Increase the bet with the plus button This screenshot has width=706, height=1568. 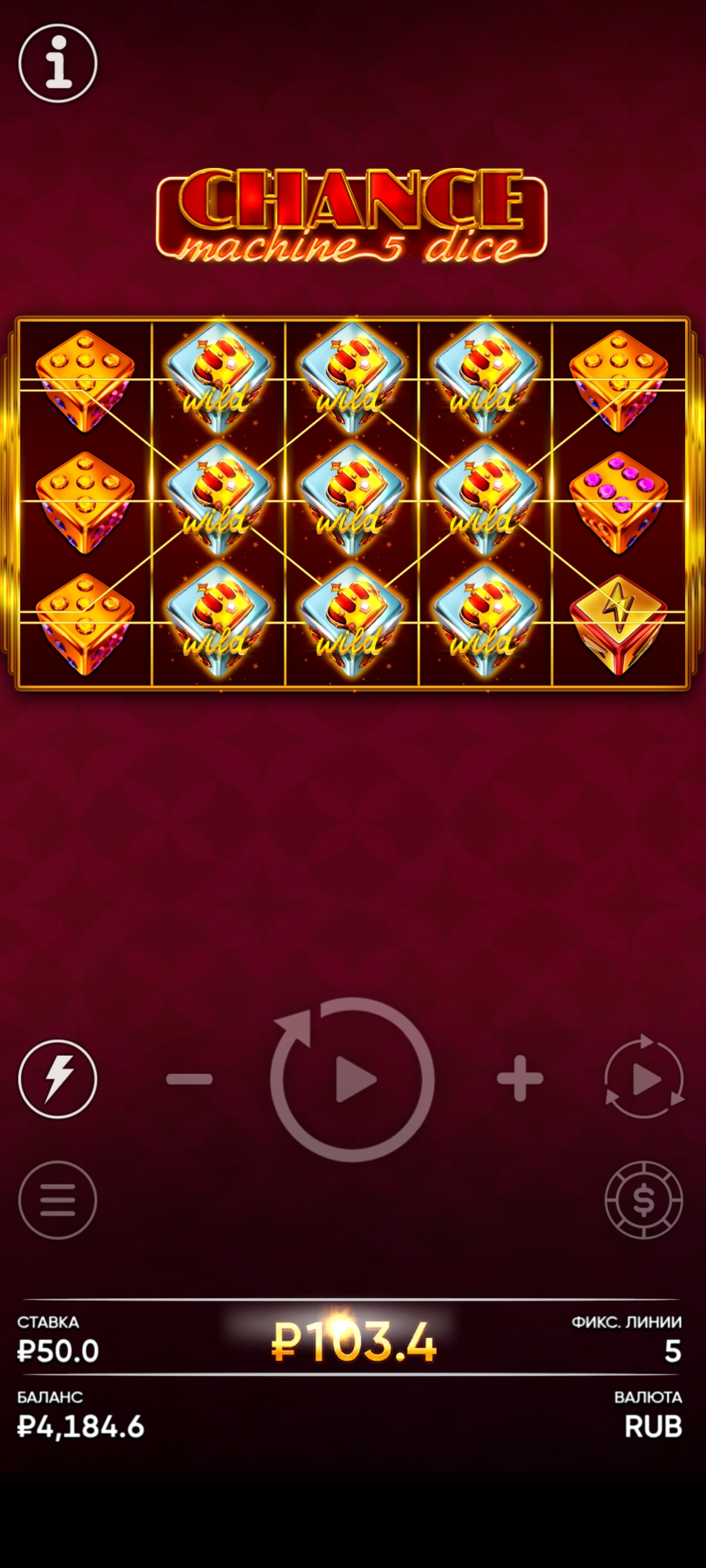520,1079
